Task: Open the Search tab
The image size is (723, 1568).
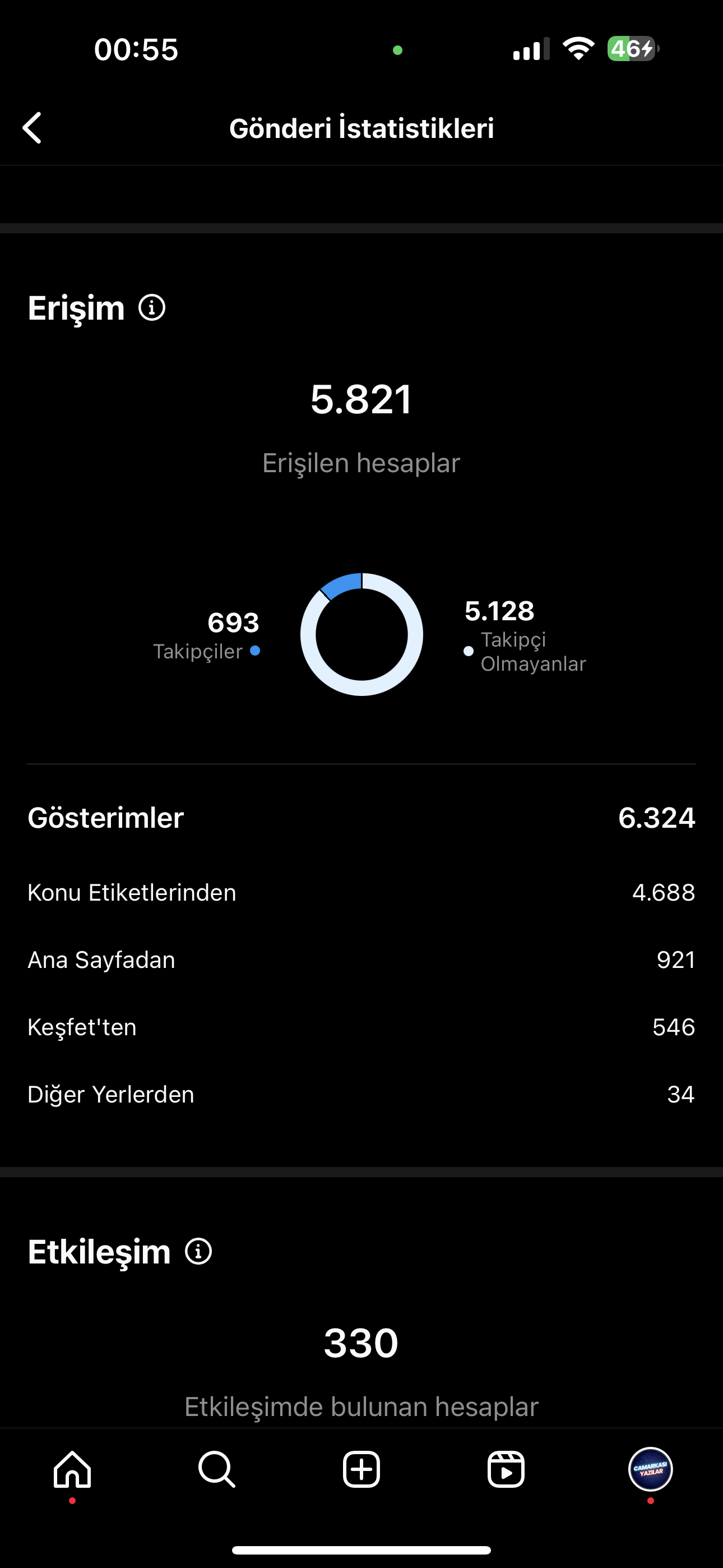Action: [x=217, y=1469]
